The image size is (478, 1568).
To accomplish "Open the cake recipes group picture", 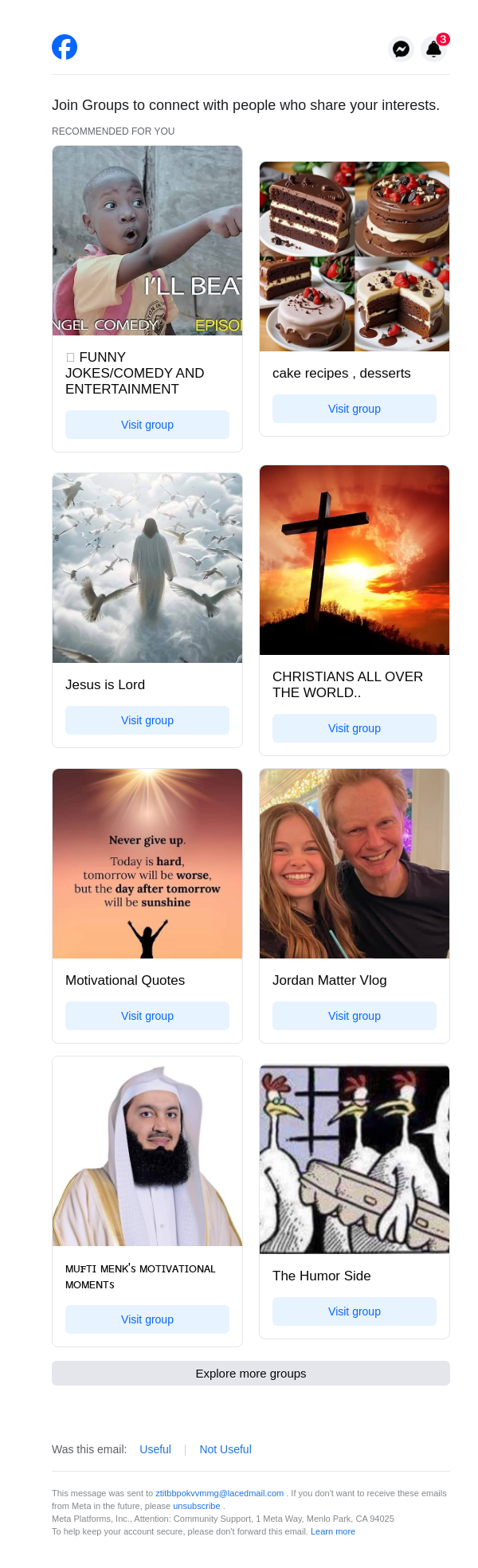I will tap(355, 257).
